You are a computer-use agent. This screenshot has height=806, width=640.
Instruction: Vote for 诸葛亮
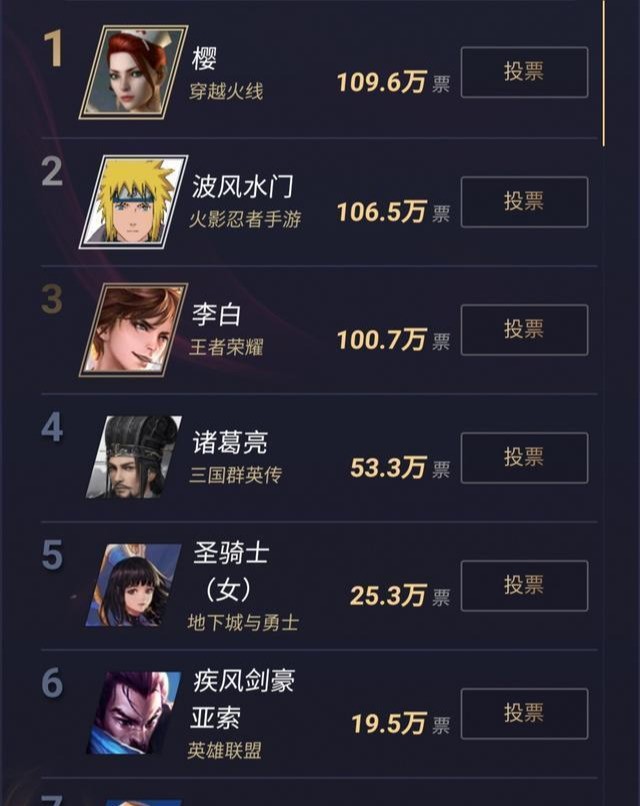pyautogui.click(x=523, y=457)
